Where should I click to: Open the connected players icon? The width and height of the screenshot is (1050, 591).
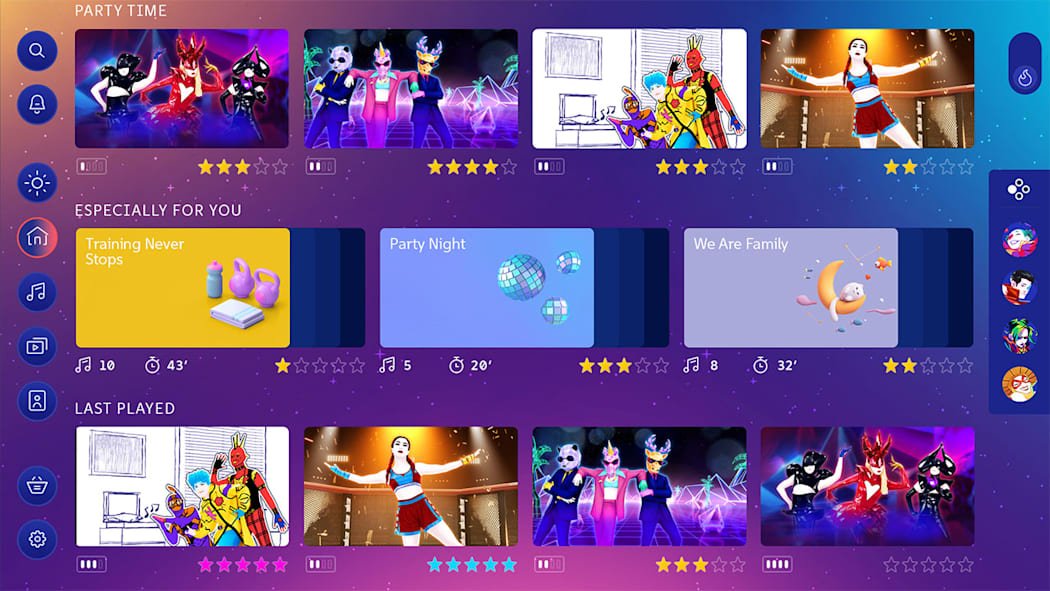[x=1018, y=189]
